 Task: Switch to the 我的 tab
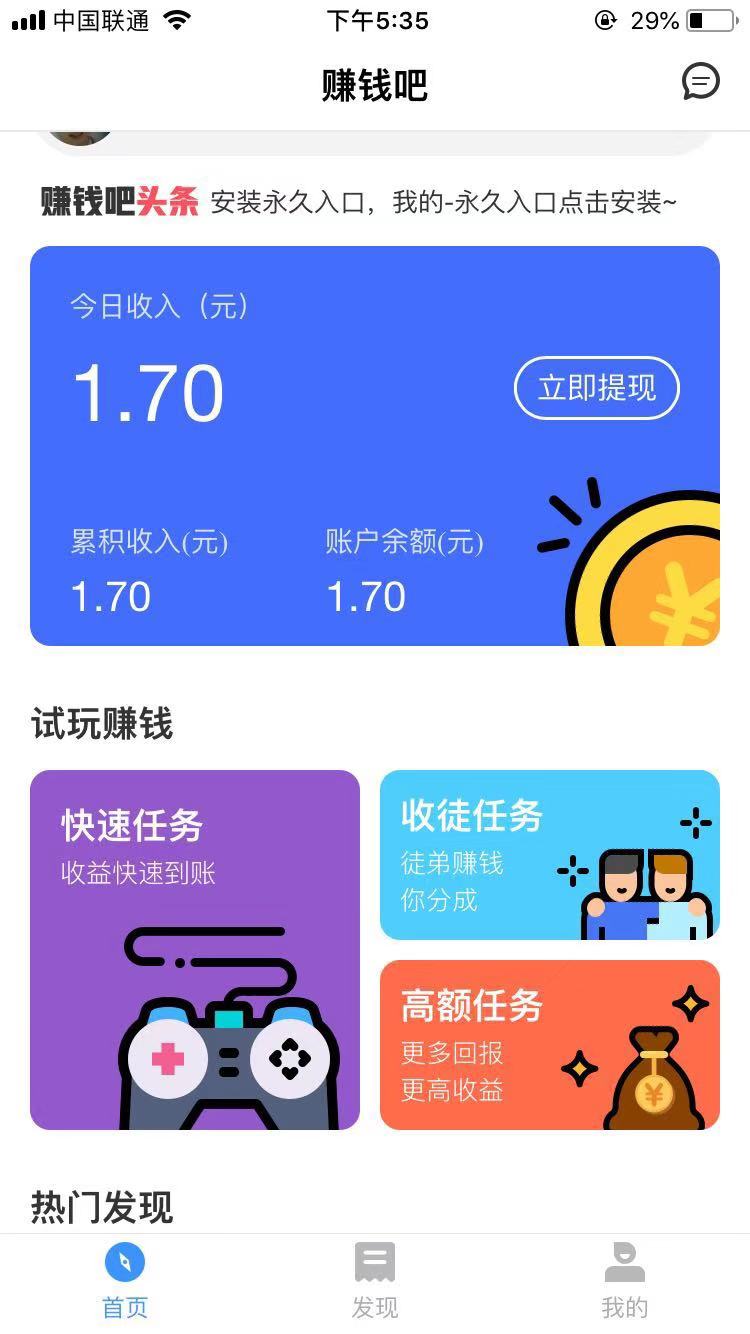tap(625, 1282)
